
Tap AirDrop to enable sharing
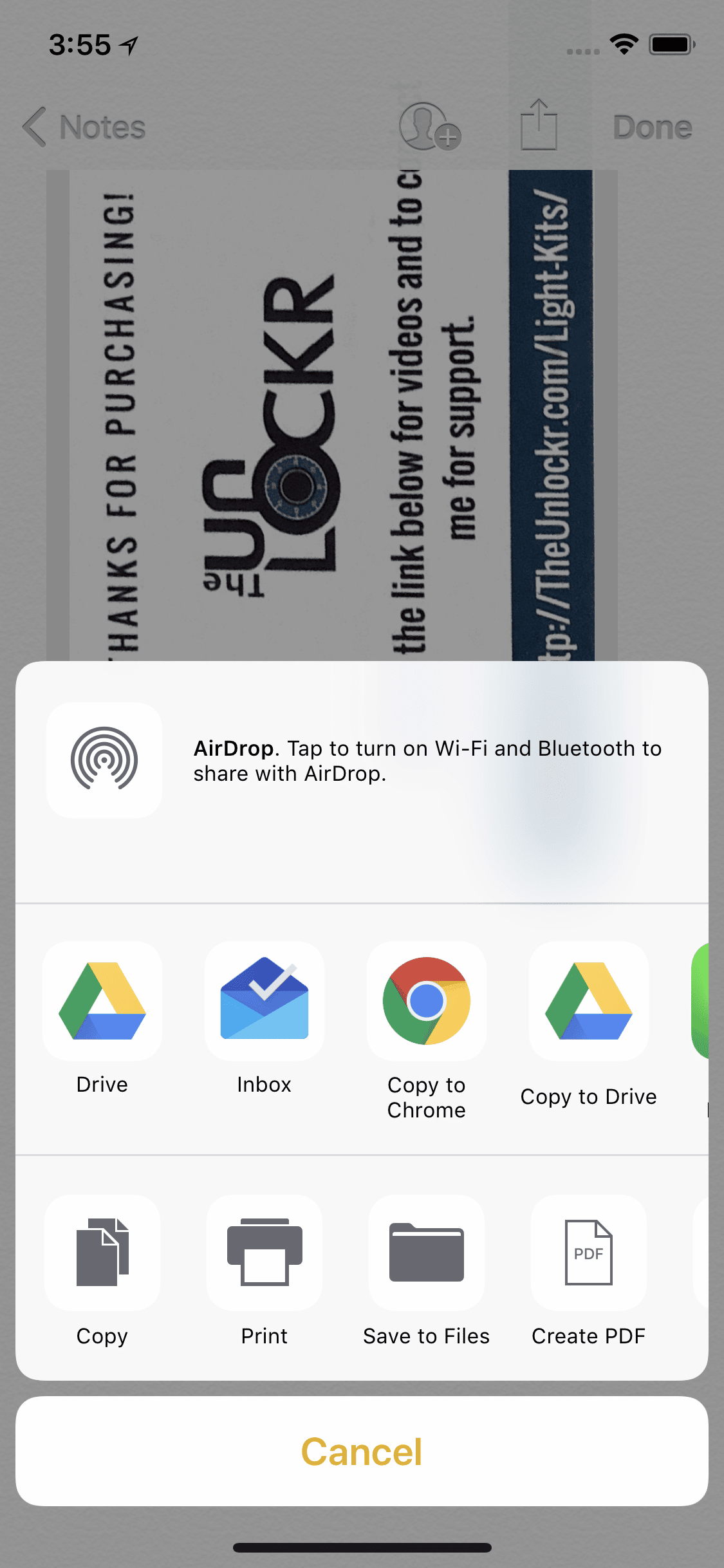click(104, 760)
